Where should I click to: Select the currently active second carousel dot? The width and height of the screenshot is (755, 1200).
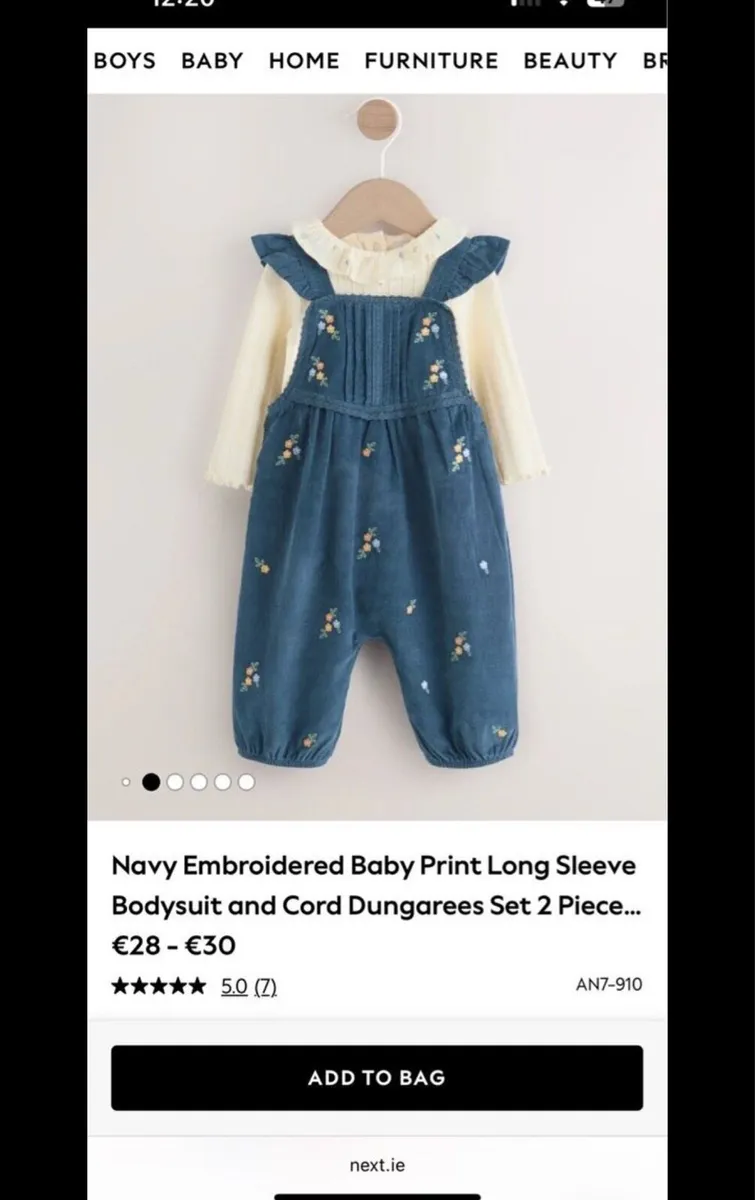151,781
